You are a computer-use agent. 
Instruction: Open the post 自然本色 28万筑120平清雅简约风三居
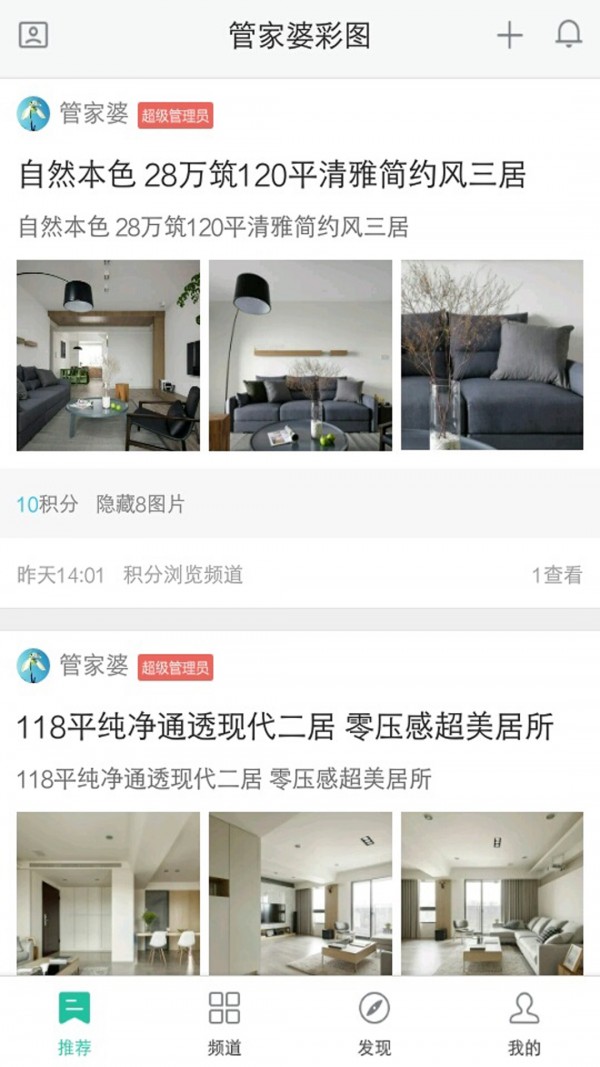point(272,175)
